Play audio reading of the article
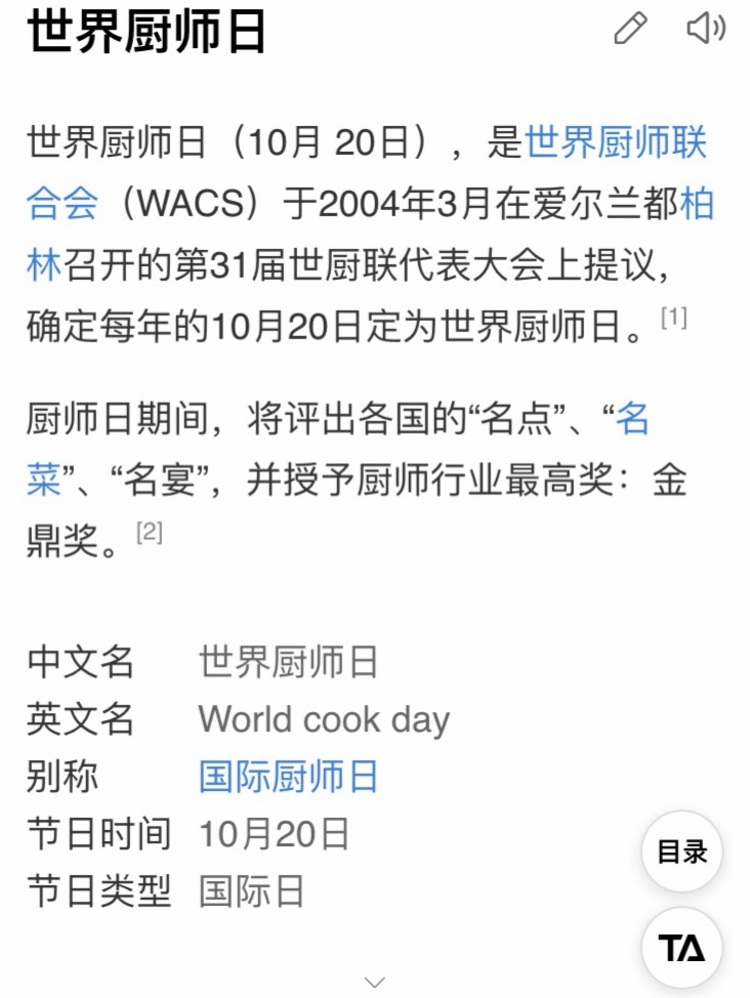Image resolution: width=750 pixels, height=998 pixels. 705,30
